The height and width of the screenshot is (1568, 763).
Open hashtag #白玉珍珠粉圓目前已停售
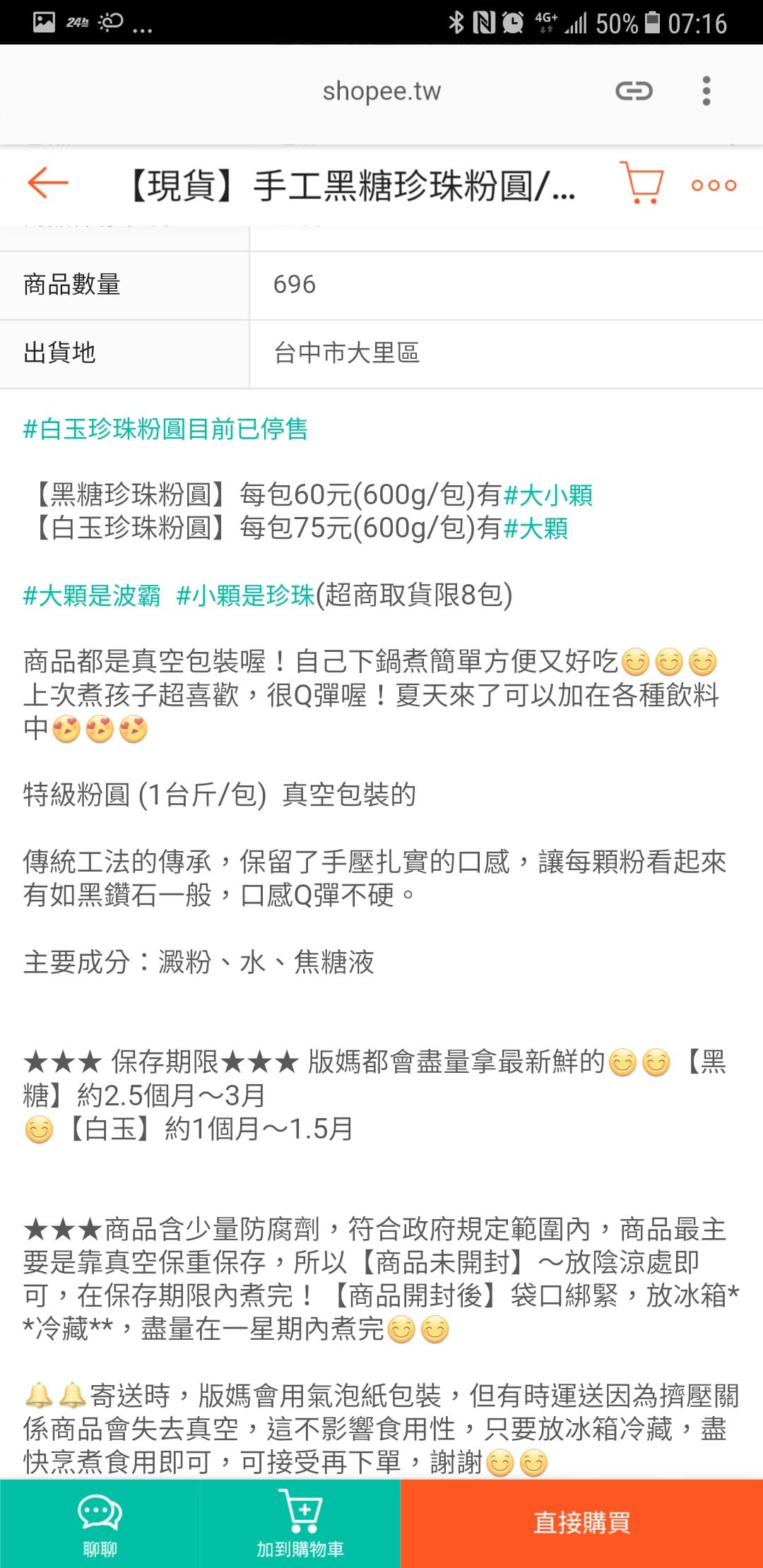click(165, 429)
